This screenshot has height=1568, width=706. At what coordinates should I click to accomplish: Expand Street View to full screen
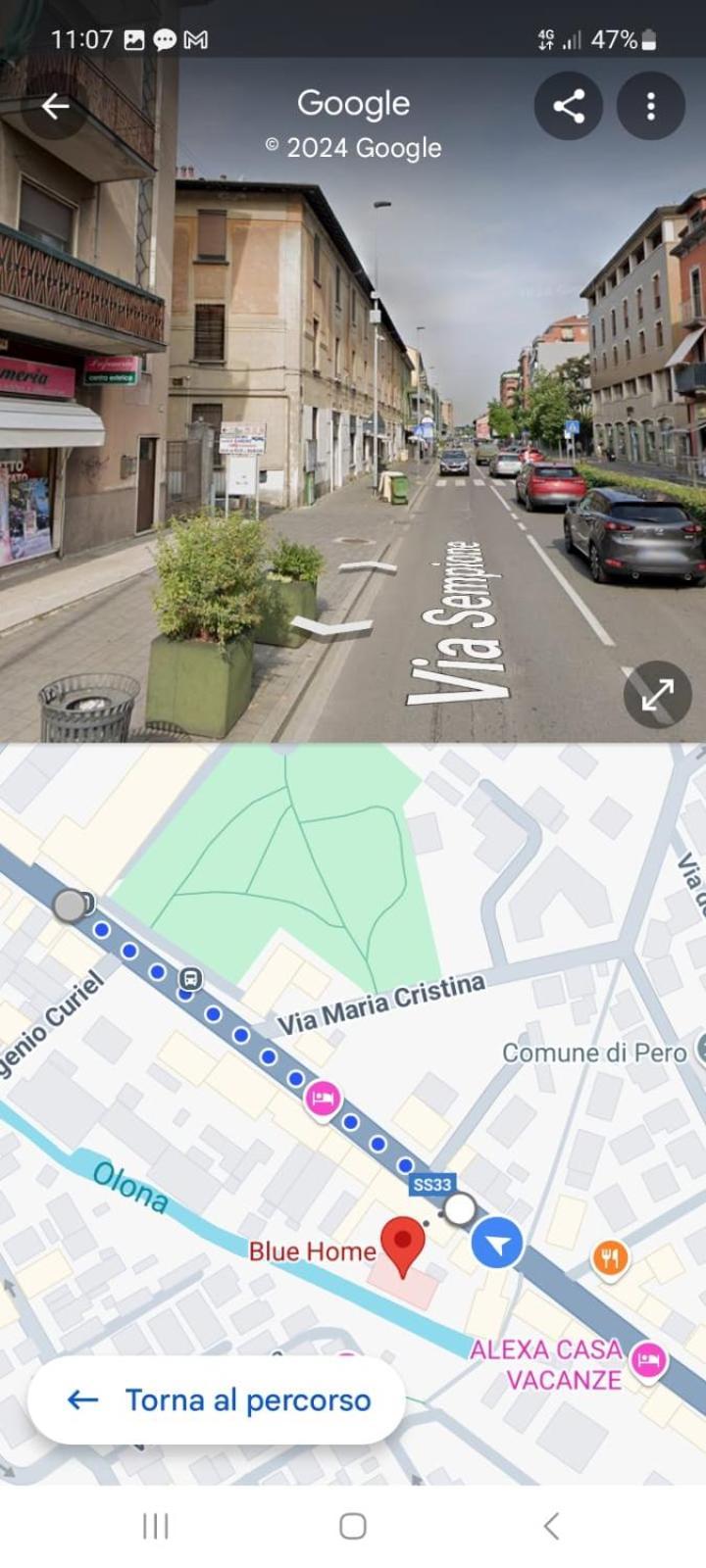coord(657,695)
